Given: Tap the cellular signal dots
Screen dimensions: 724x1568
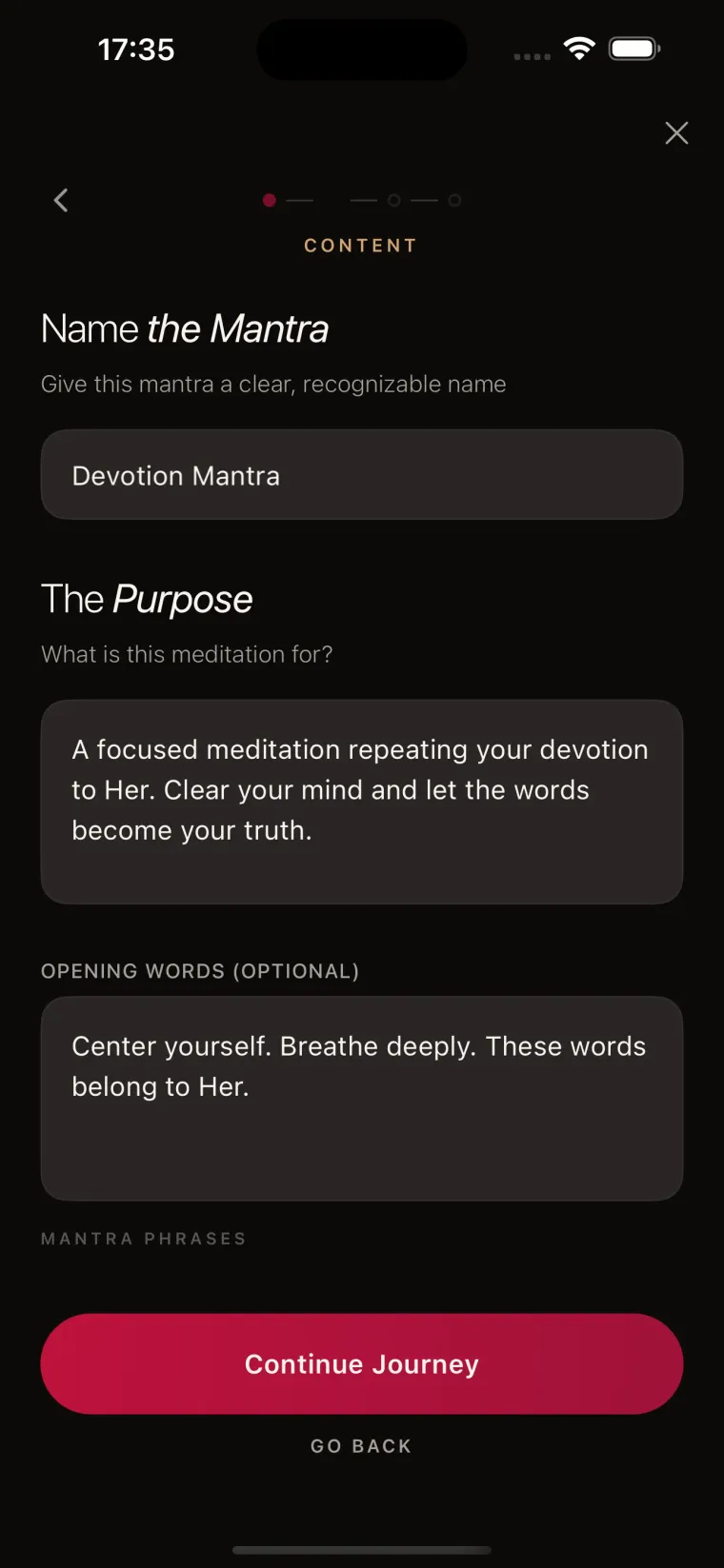Looking at the screenshot, I should pyautogui.click(x=531, y=56).
